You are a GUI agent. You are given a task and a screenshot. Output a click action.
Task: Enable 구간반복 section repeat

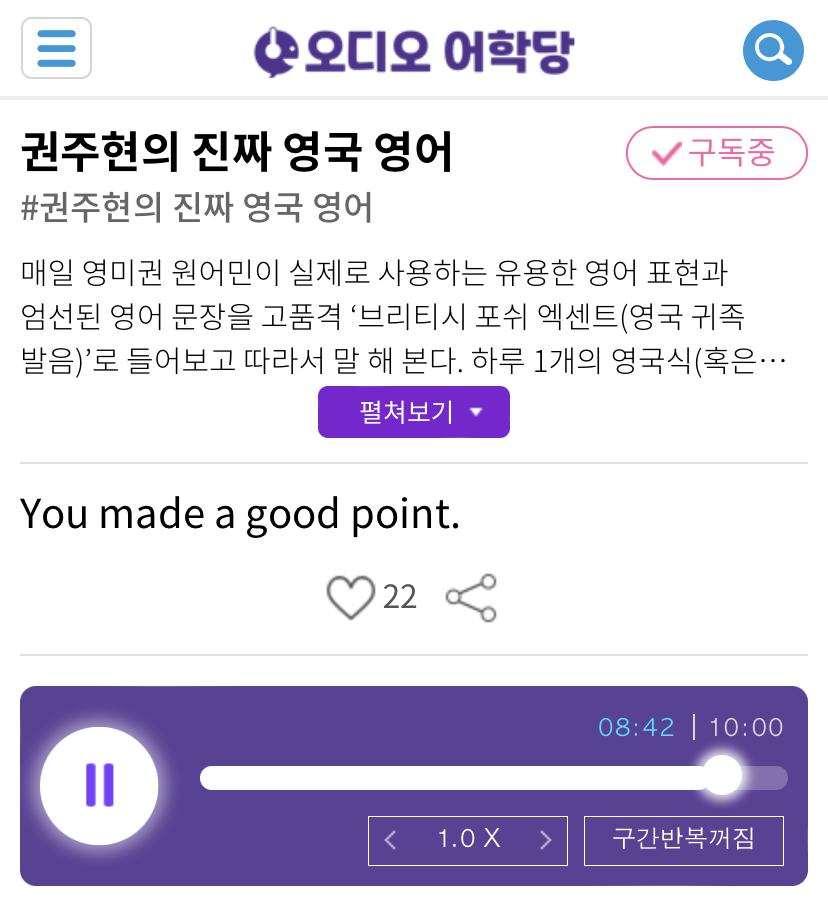click(x=684, y=841)
